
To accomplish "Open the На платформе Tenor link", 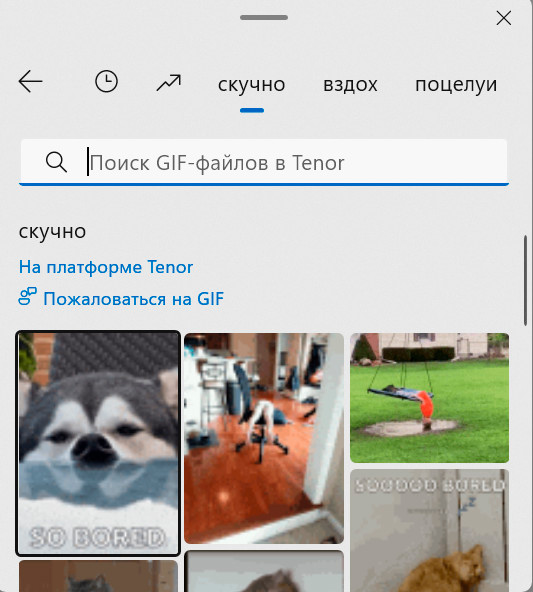I will [x=106, y=267].
